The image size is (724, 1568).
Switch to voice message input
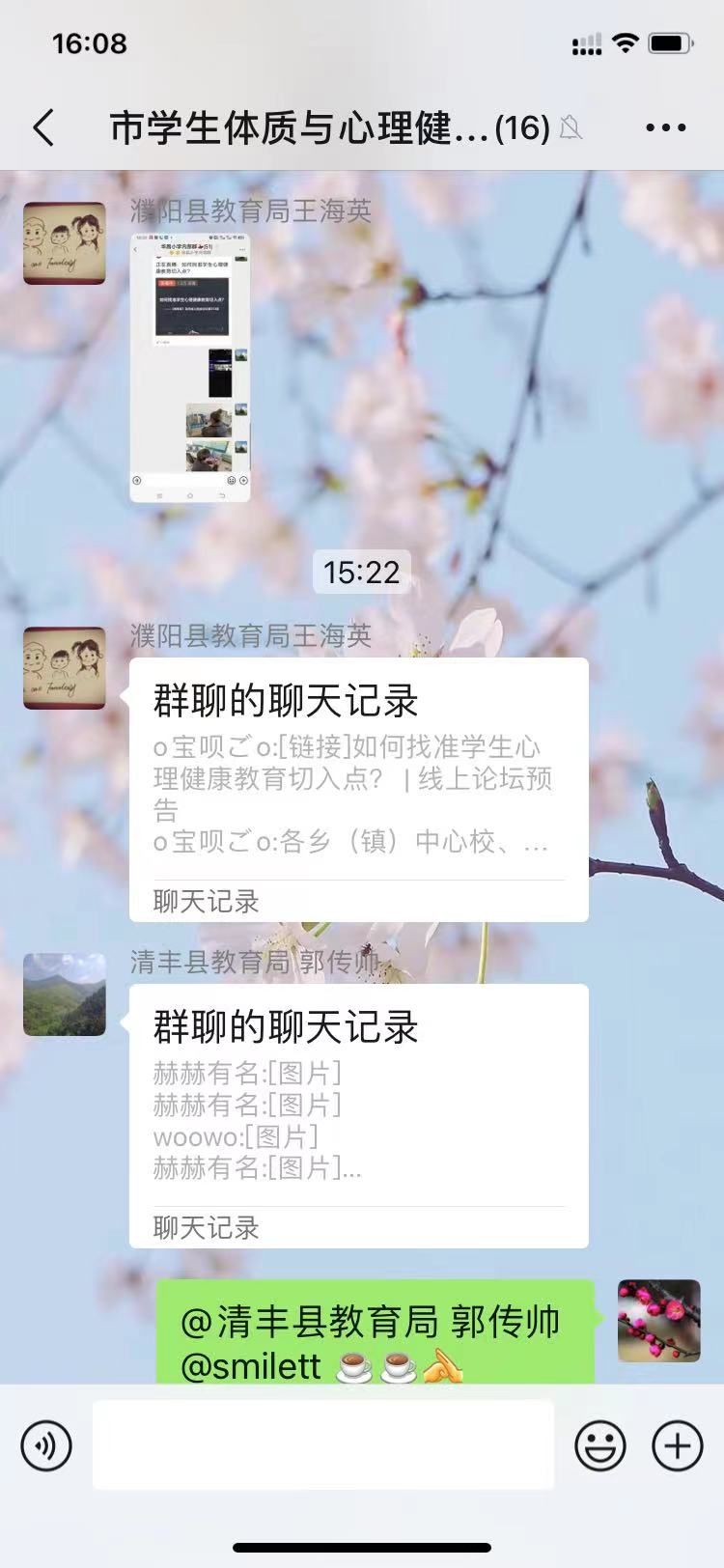(46, 1445)
